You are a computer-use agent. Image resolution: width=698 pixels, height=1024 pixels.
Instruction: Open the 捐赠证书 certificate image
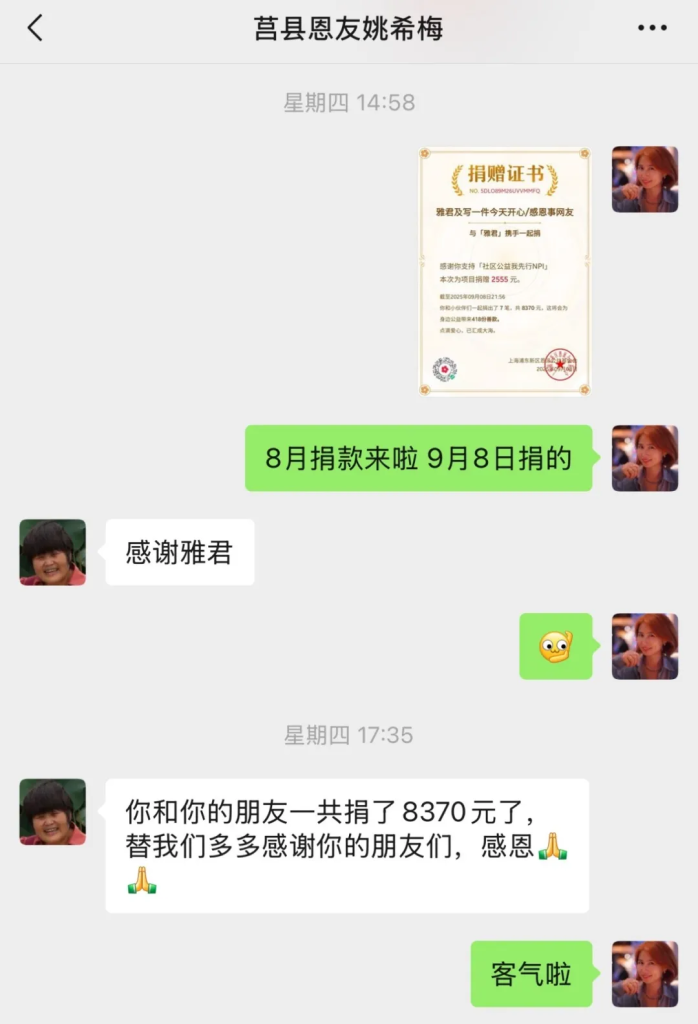click(x=504, y=270)
